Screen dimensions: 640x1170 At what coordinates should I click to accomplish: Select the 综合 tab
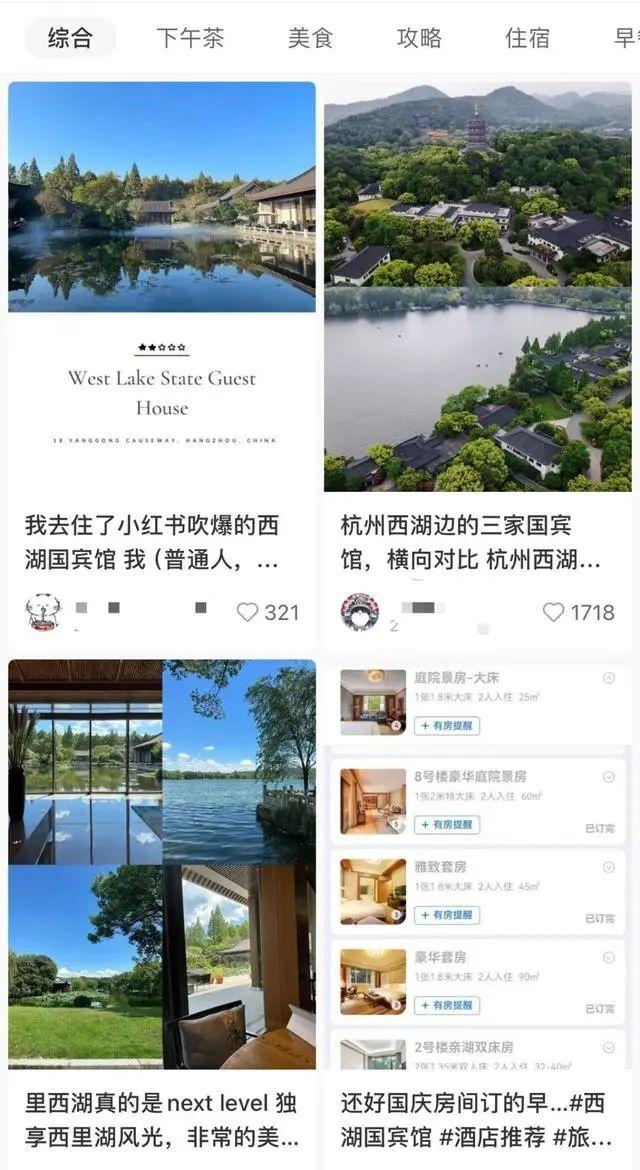[70, 38]
